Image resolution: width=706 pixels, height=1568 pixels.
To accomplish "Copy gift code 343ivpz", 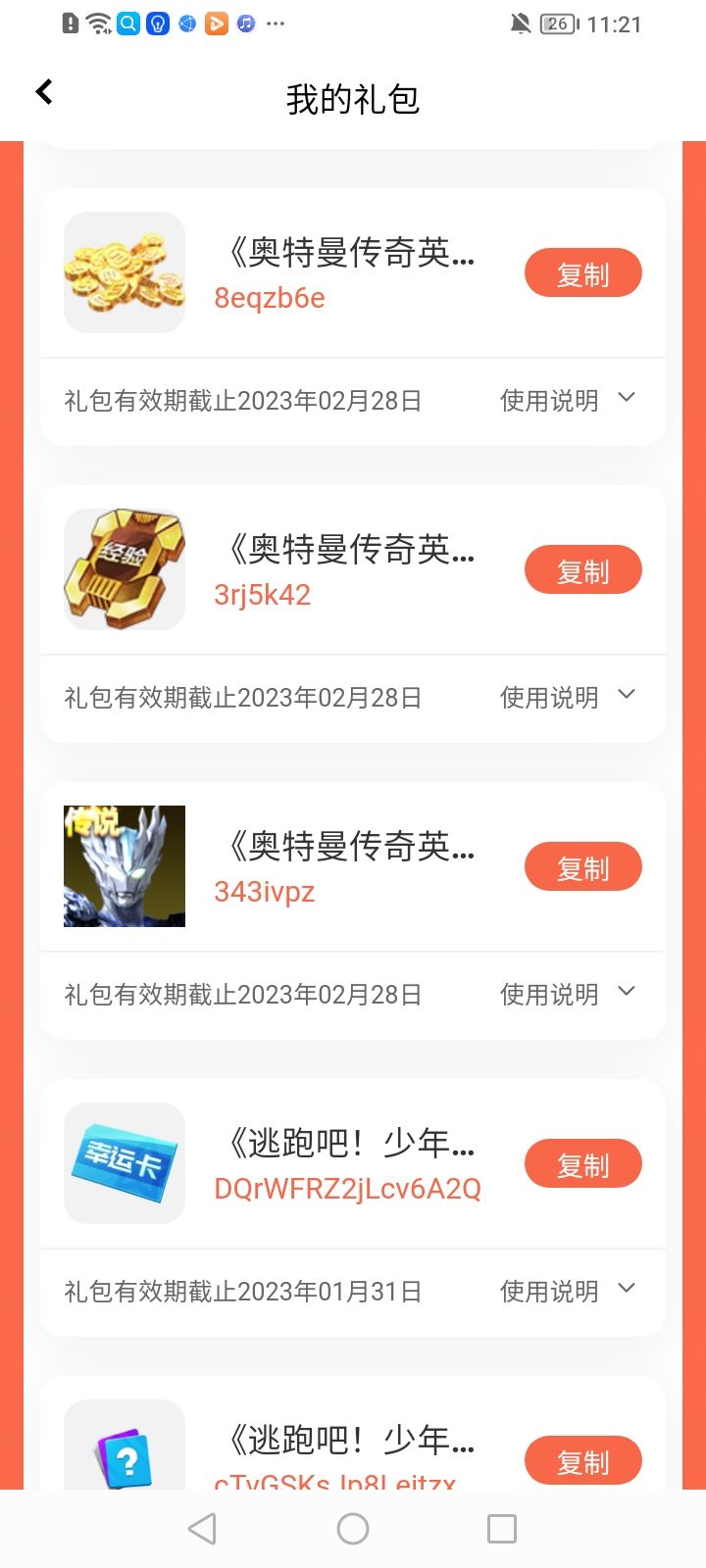I will [x=582, y=867].
